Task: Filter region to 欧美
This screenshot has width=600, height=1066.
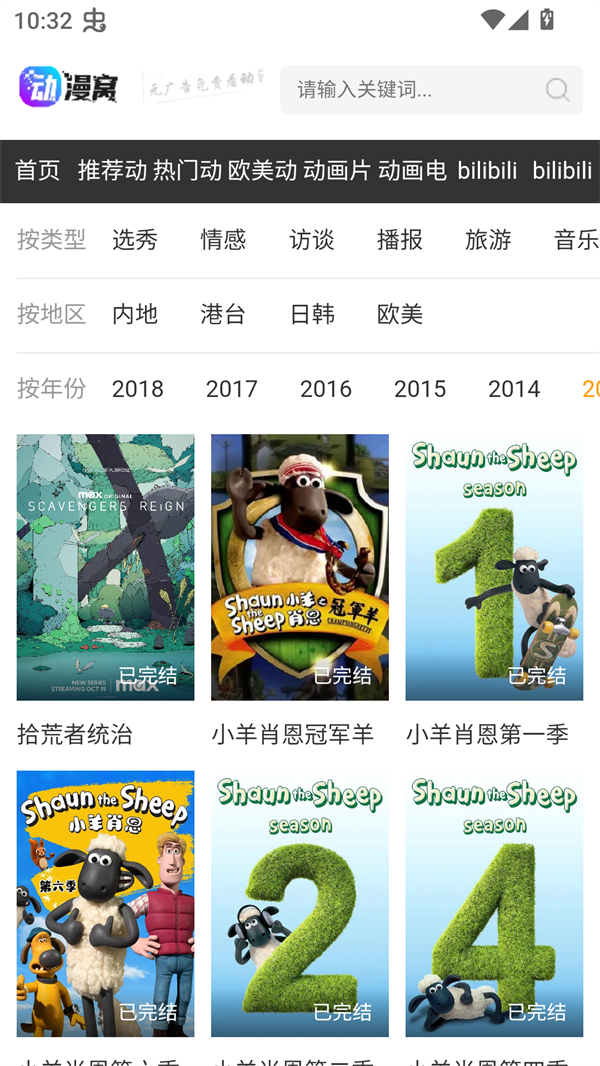Action: click(400, 314)
